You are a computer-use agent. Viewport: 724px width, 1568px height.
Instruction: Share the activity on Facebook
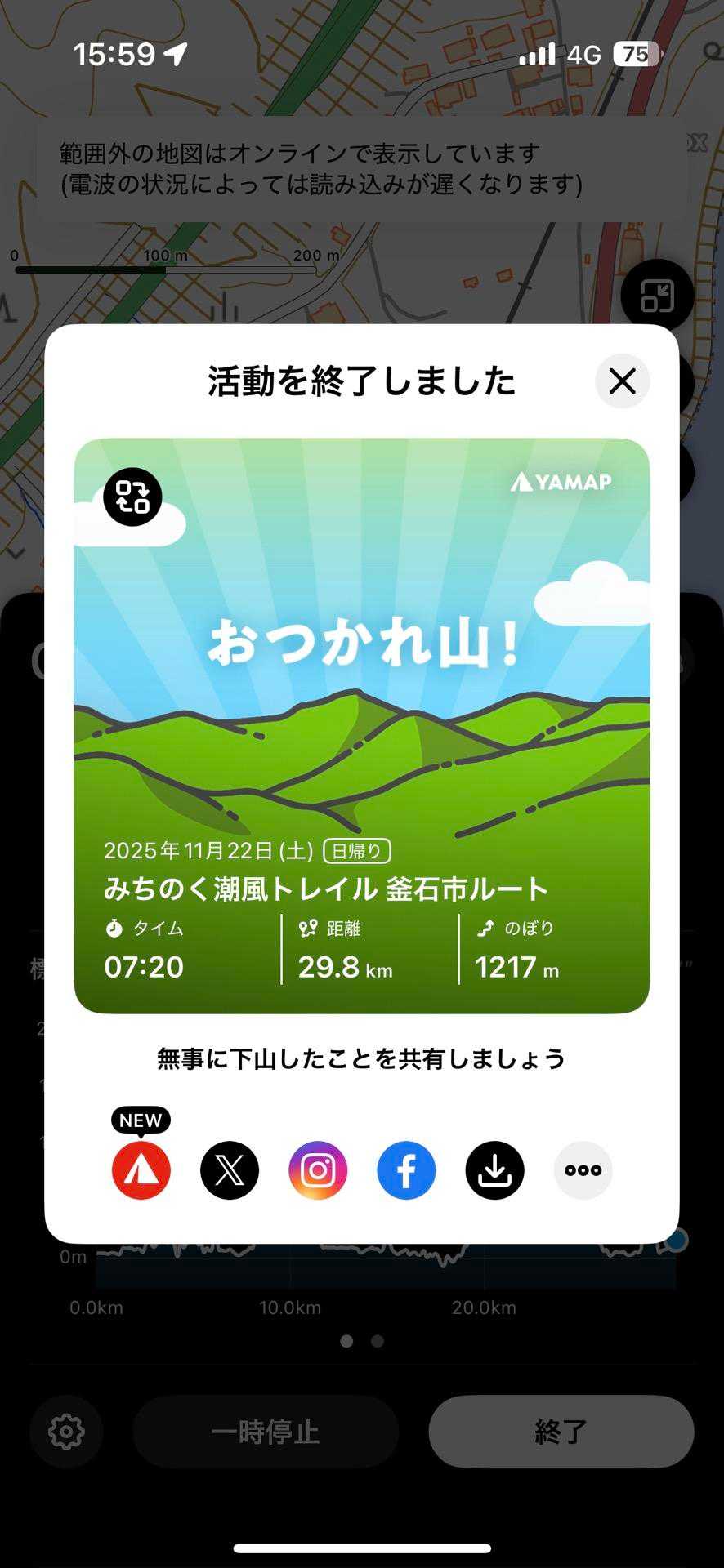[x=406, y=1170]
